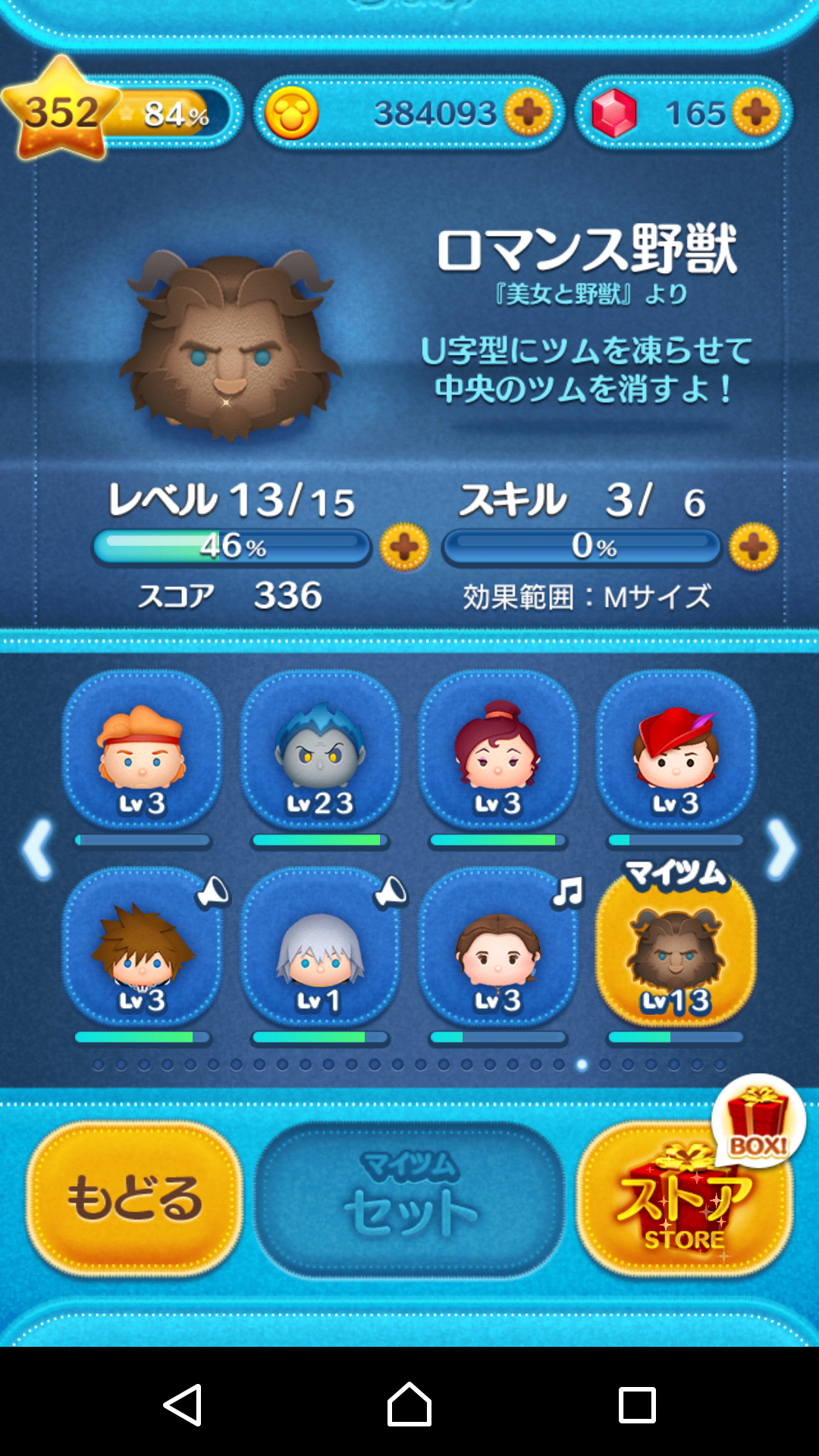
Task: Tap the system back button
Action: point(182,1404)
